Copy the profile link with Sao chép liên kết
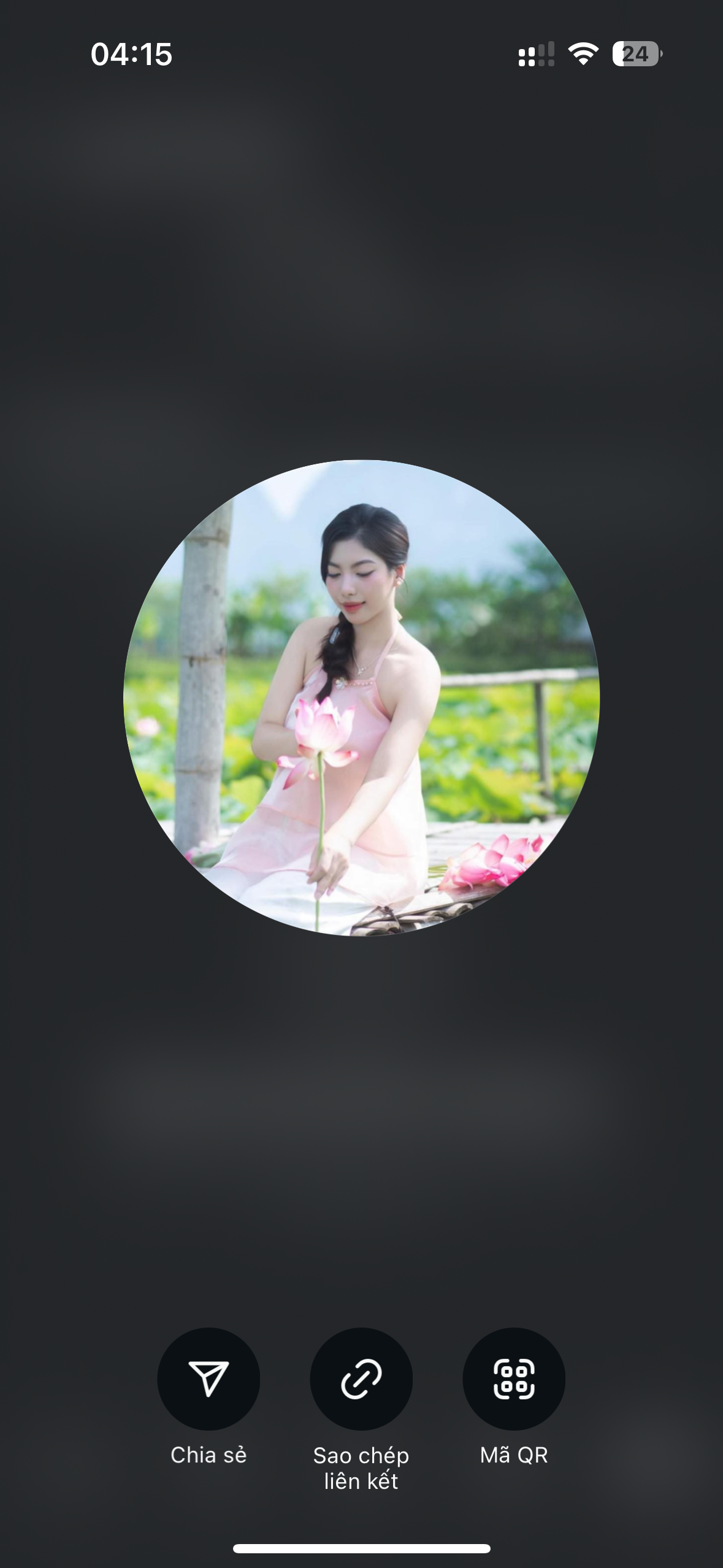This screenshot has height=1568, width=723. tap(361, 1378)
